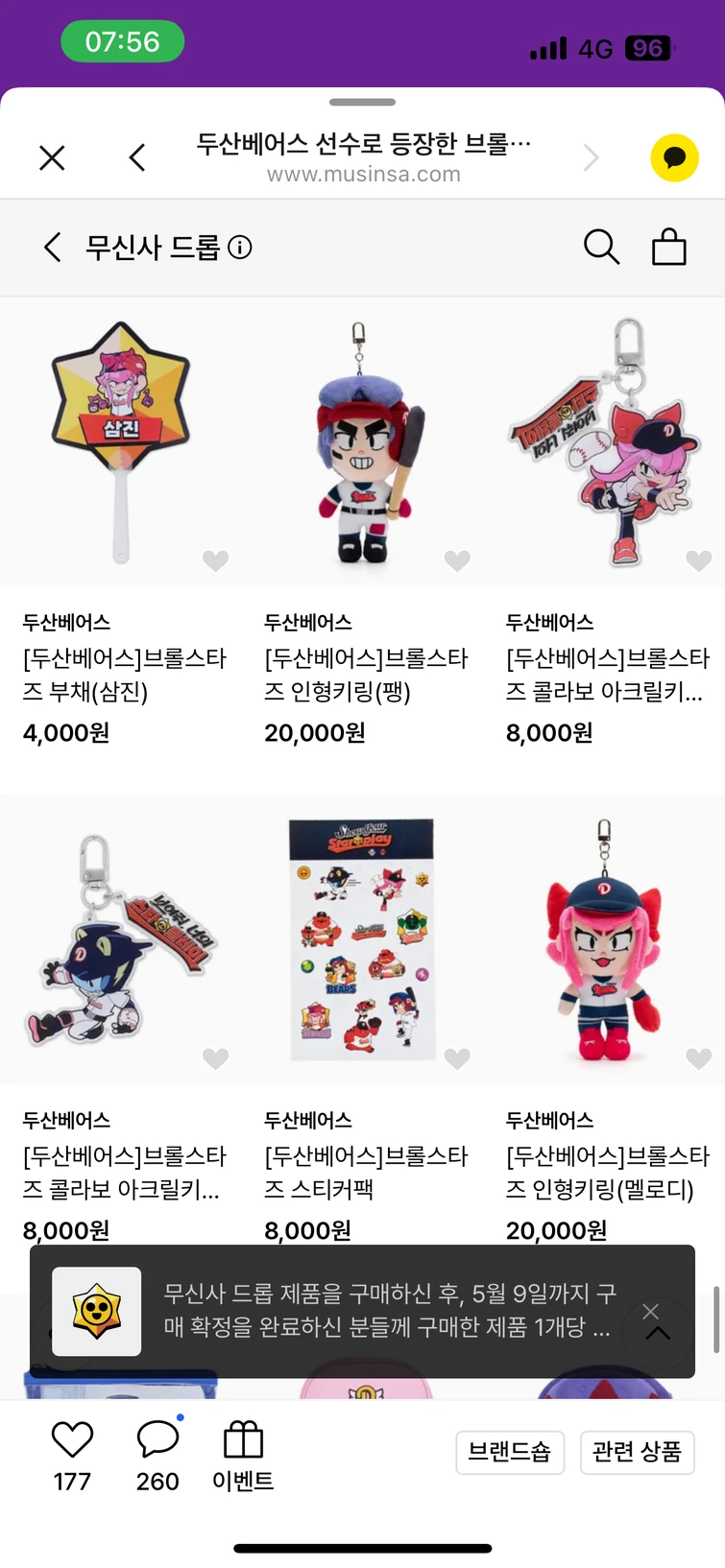Open the search on Musinsa drop page
Image resolution: width=725 pixels, height=1568 pixels.
[602, 247]
